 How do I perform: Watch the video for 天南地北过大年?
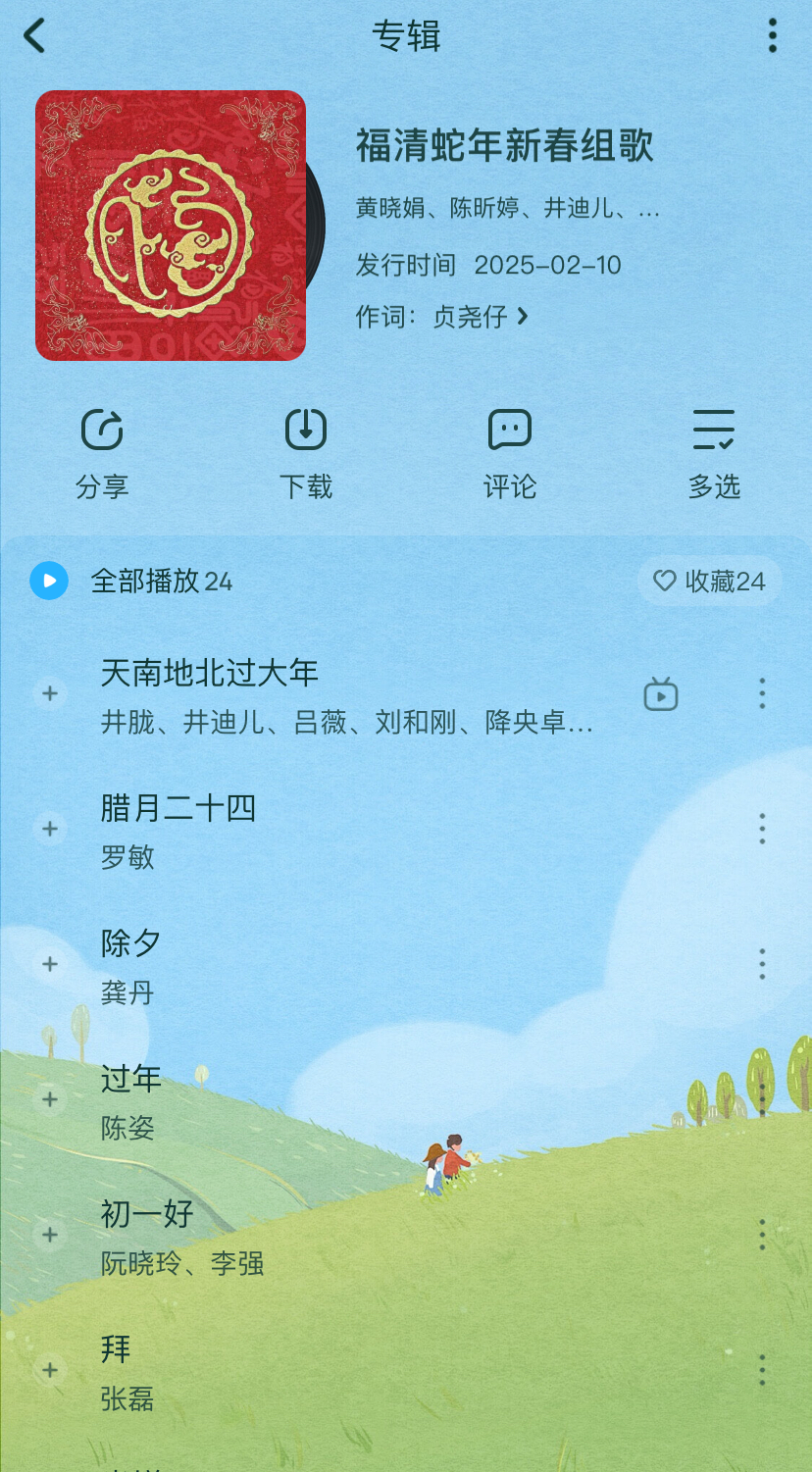click(x=661, y=694)
